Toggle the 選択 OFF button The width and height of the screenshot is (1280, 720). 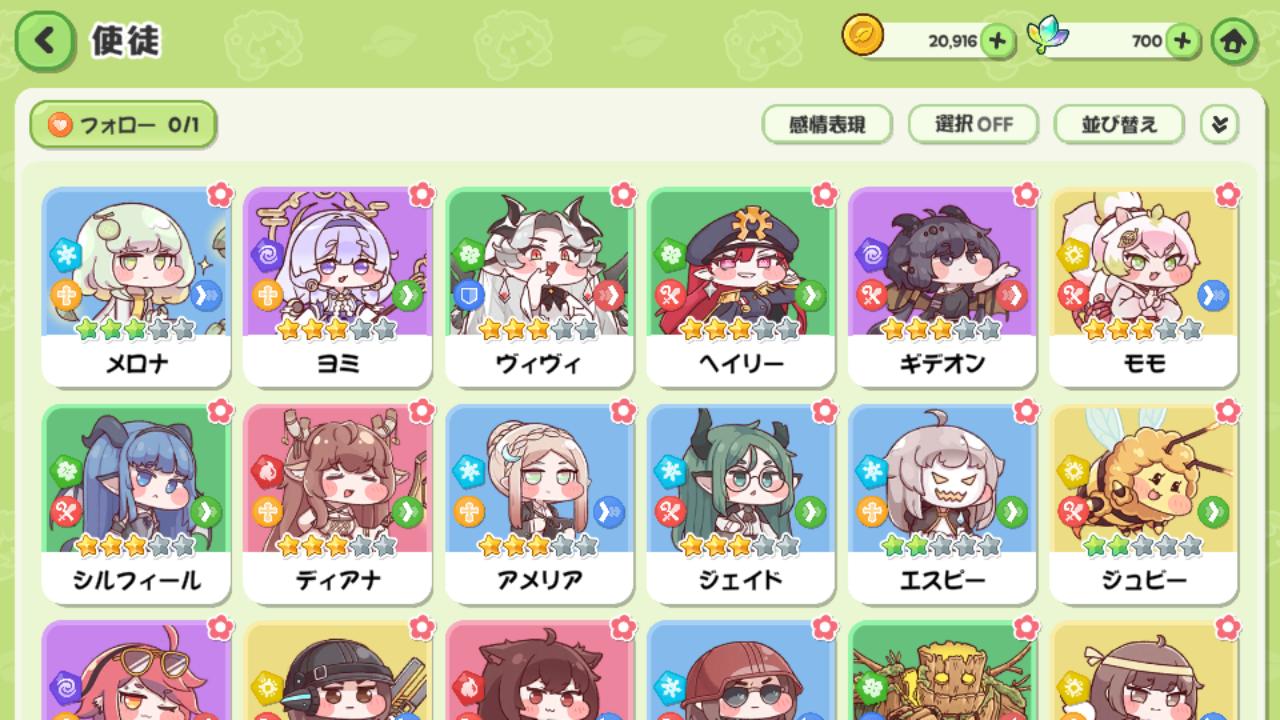point(973,125)
